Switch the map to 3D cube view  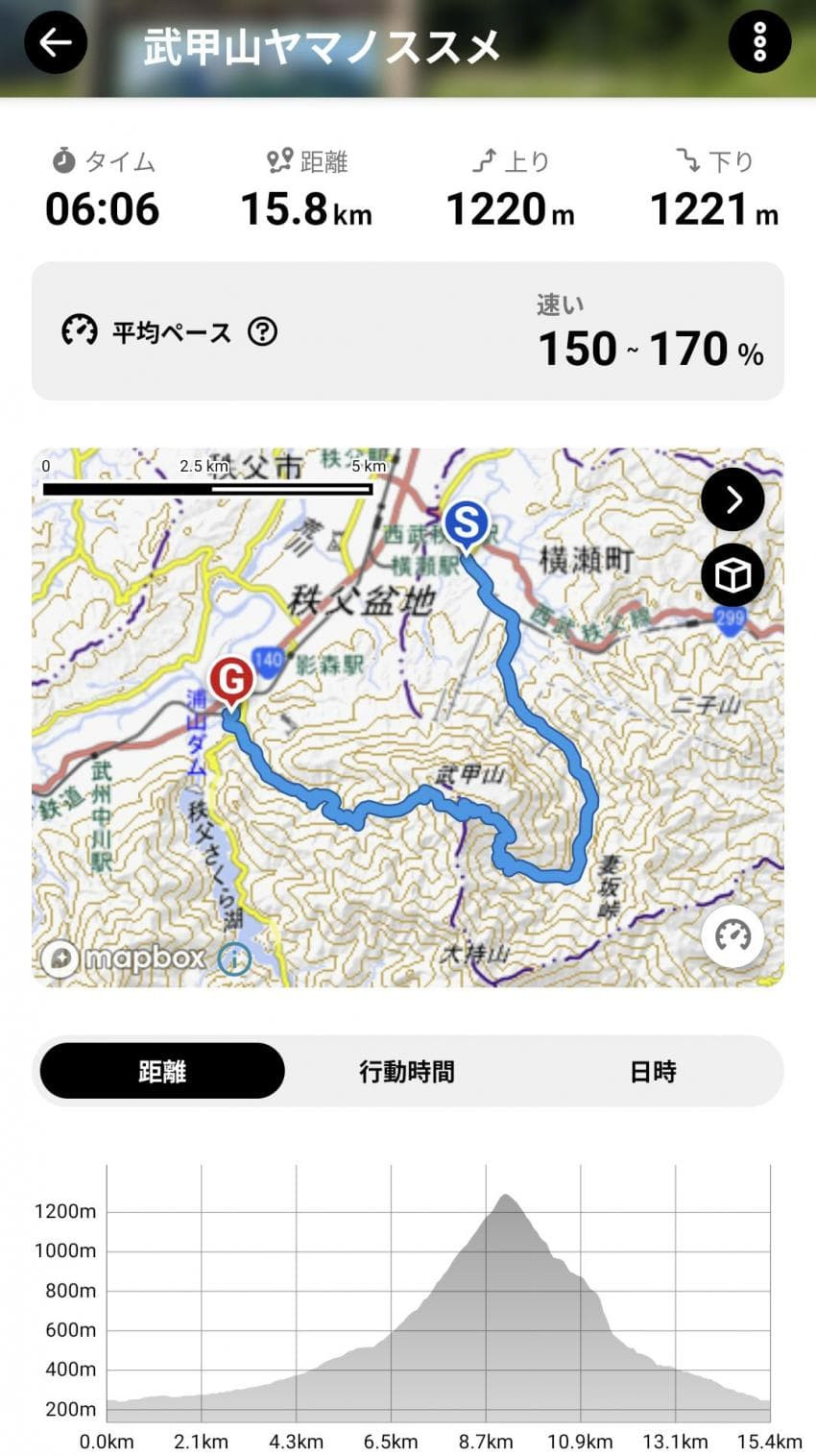(x=732, y=575)
